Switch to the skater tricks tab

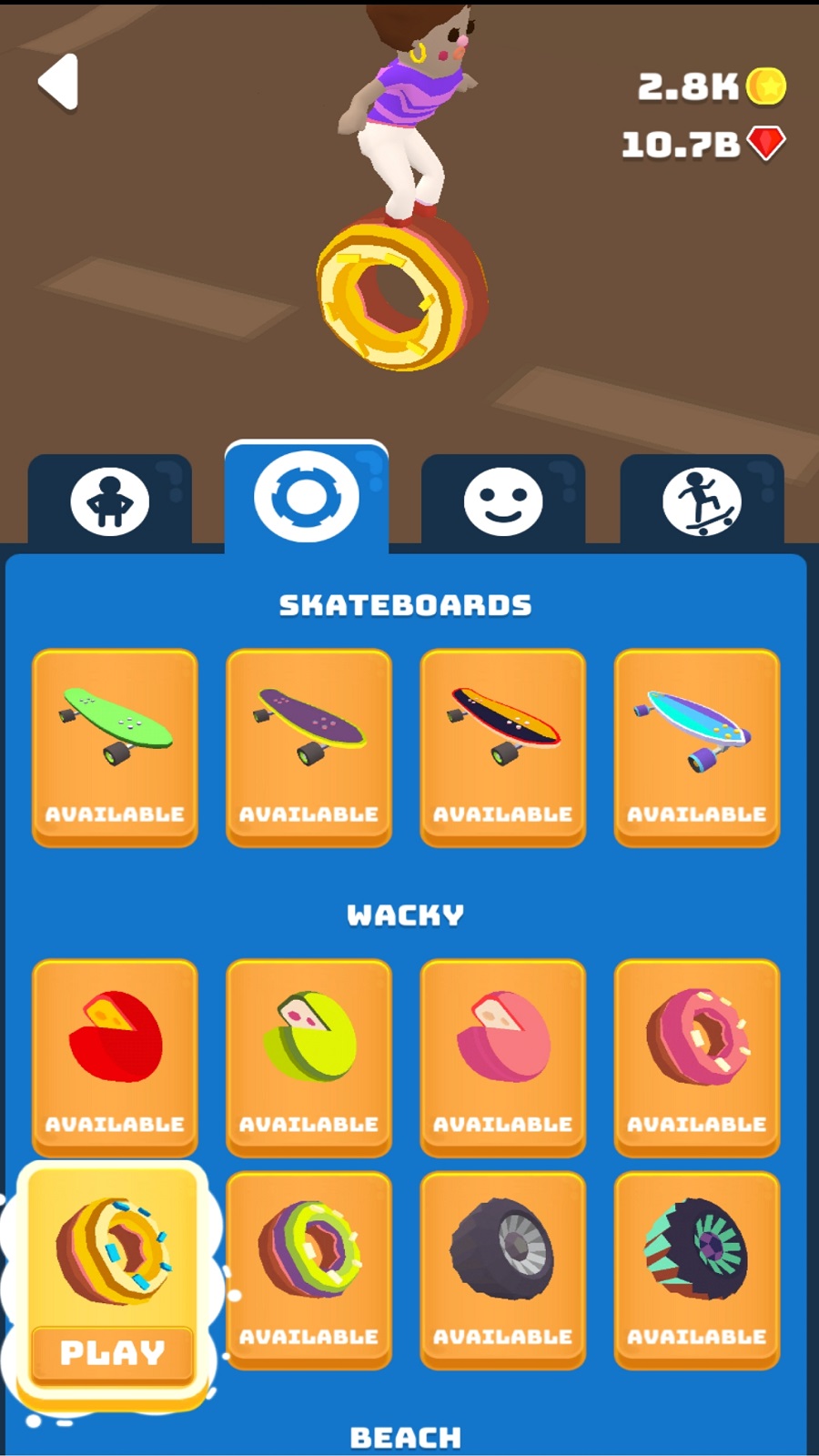pos(701,500)
